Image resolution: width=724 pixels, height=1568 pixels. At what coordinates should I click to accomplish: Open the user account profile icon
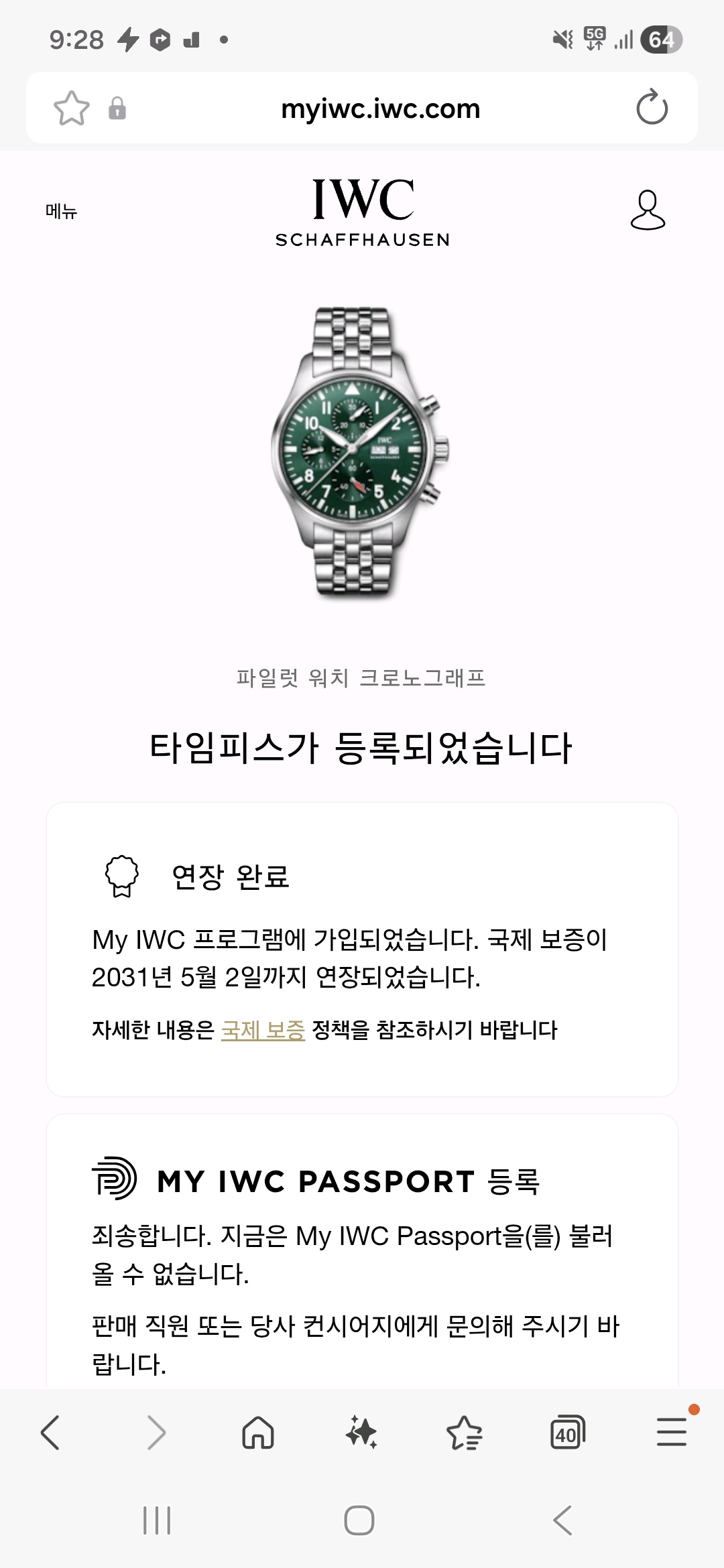pos(648,210)
